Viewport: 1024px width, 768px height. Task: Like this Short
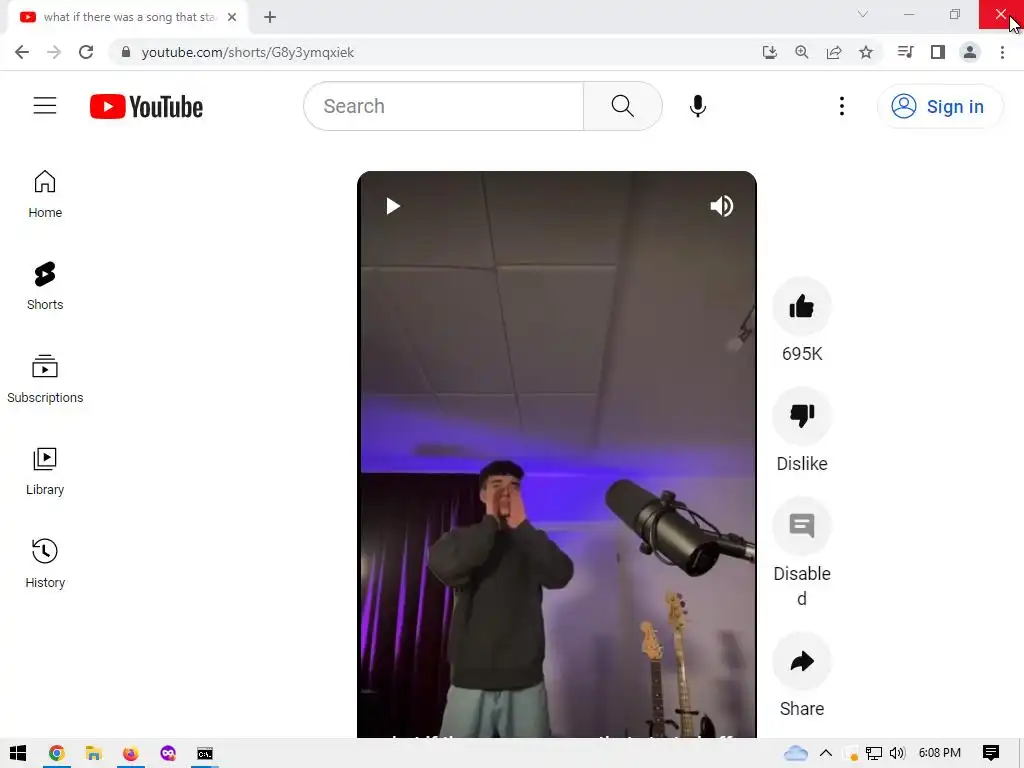click(802, 307)
